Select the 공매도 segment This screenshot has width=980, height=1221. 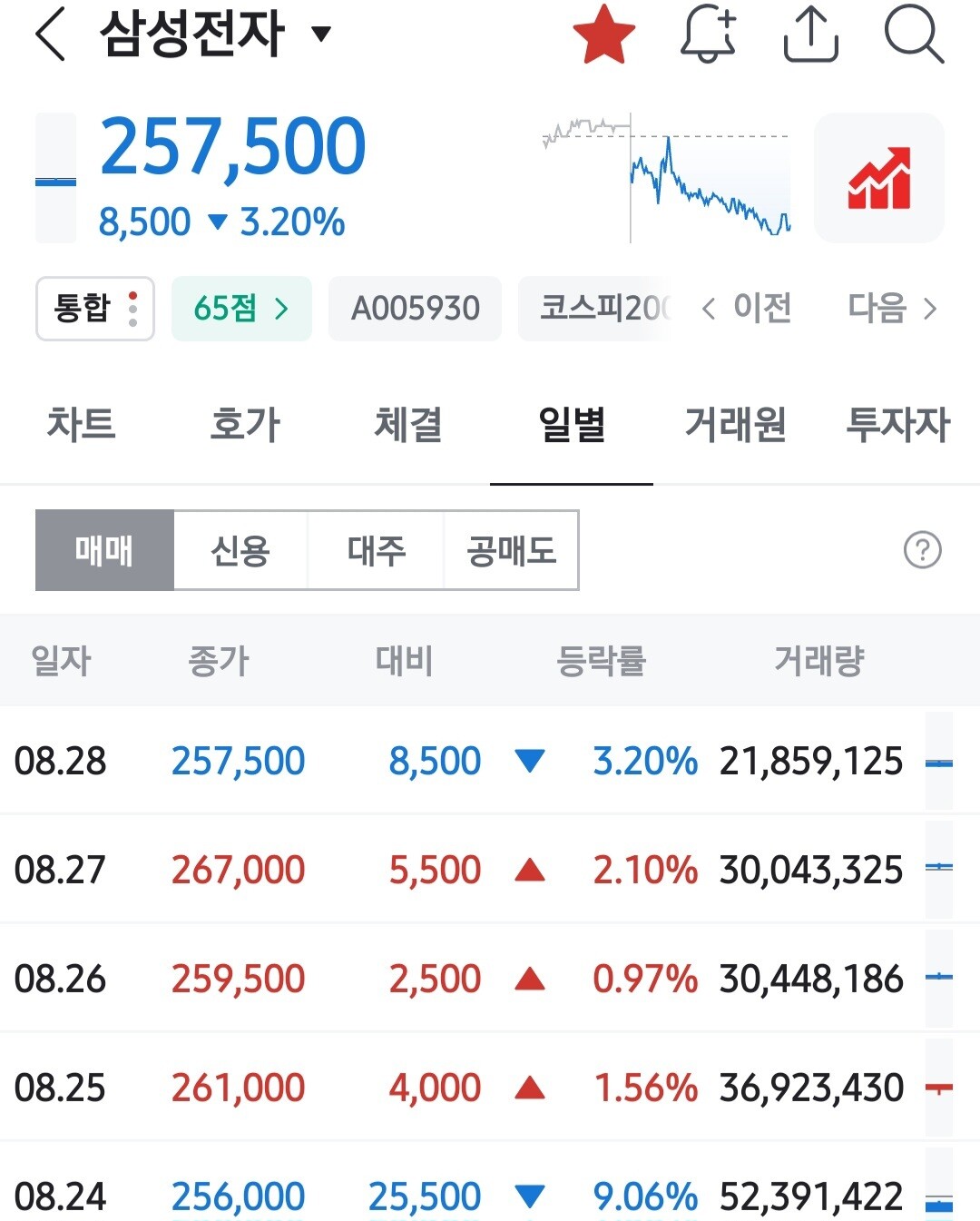click(x=511, y=550)
